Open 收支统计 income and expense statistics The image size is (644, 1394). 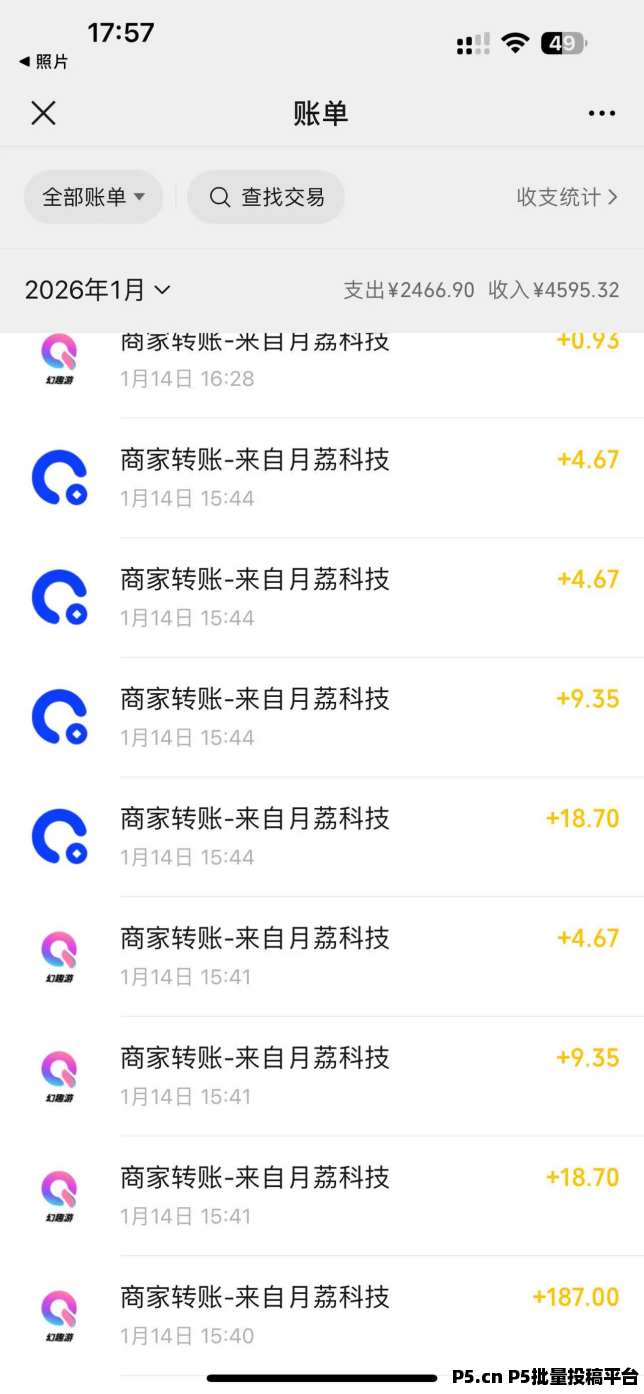(566, 197)
